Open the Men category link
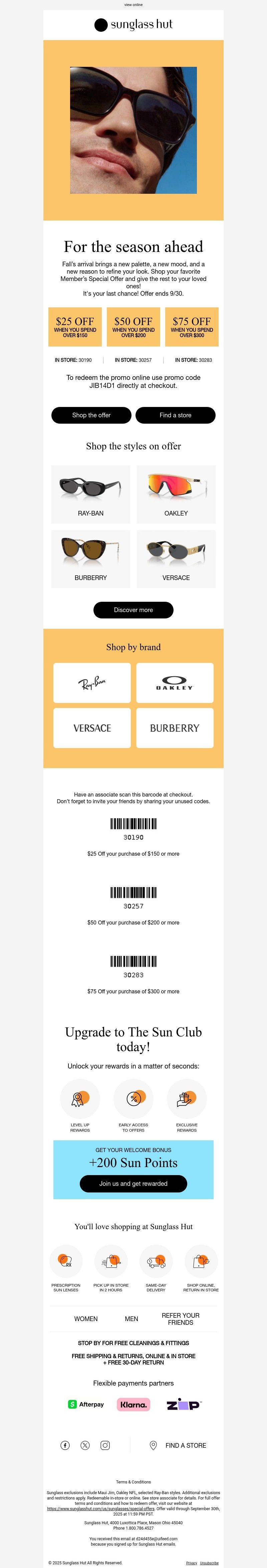The height and width of the screenshot is (1568, 267). coord(131,1318)
